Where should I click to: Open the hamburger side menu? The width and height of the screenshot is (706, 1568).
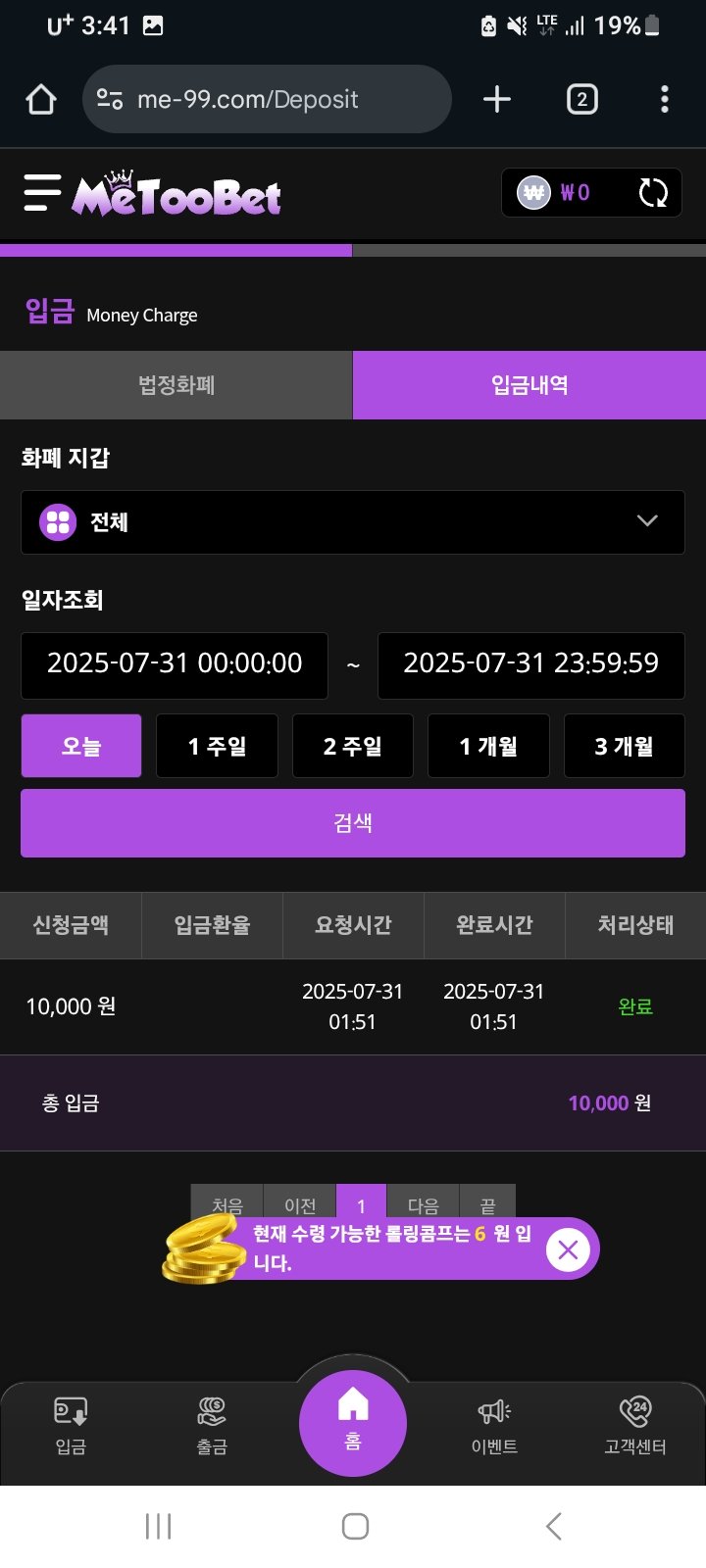(x=42, y=193)
